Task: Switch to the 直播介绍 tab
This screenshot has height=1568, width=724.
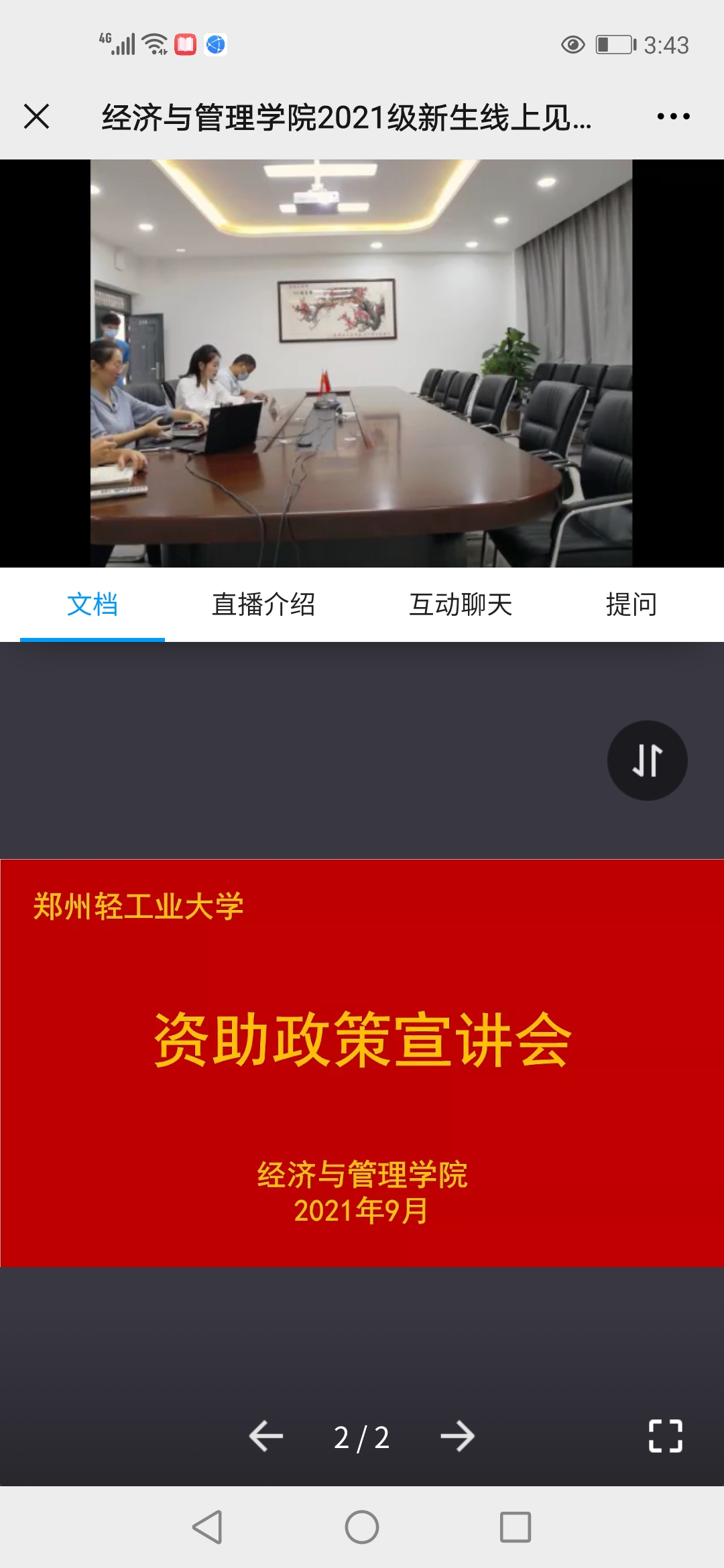Action: tap(263, 604)
